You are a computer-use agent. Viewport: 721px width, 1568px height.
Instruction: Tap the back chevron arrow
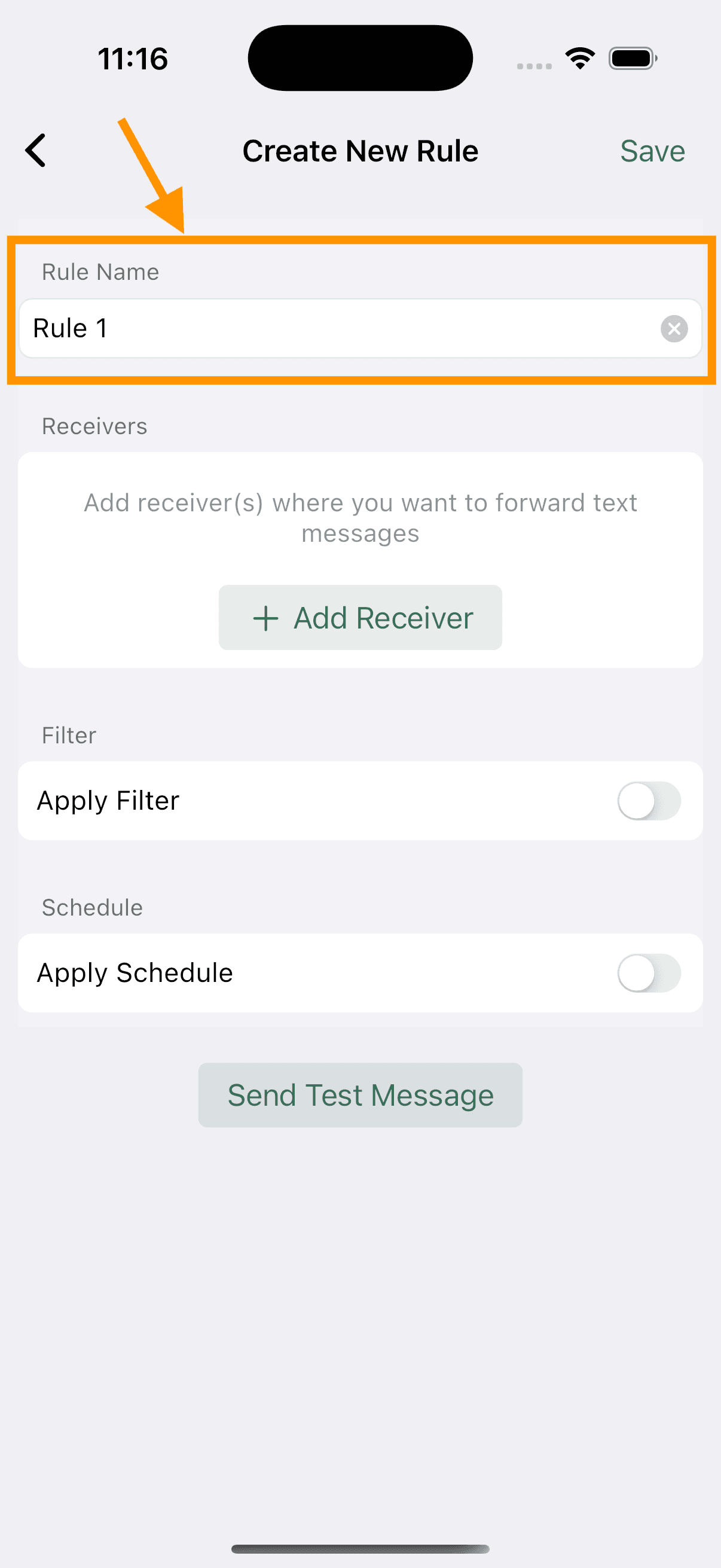pyautogui.click(x=36, y=150)
